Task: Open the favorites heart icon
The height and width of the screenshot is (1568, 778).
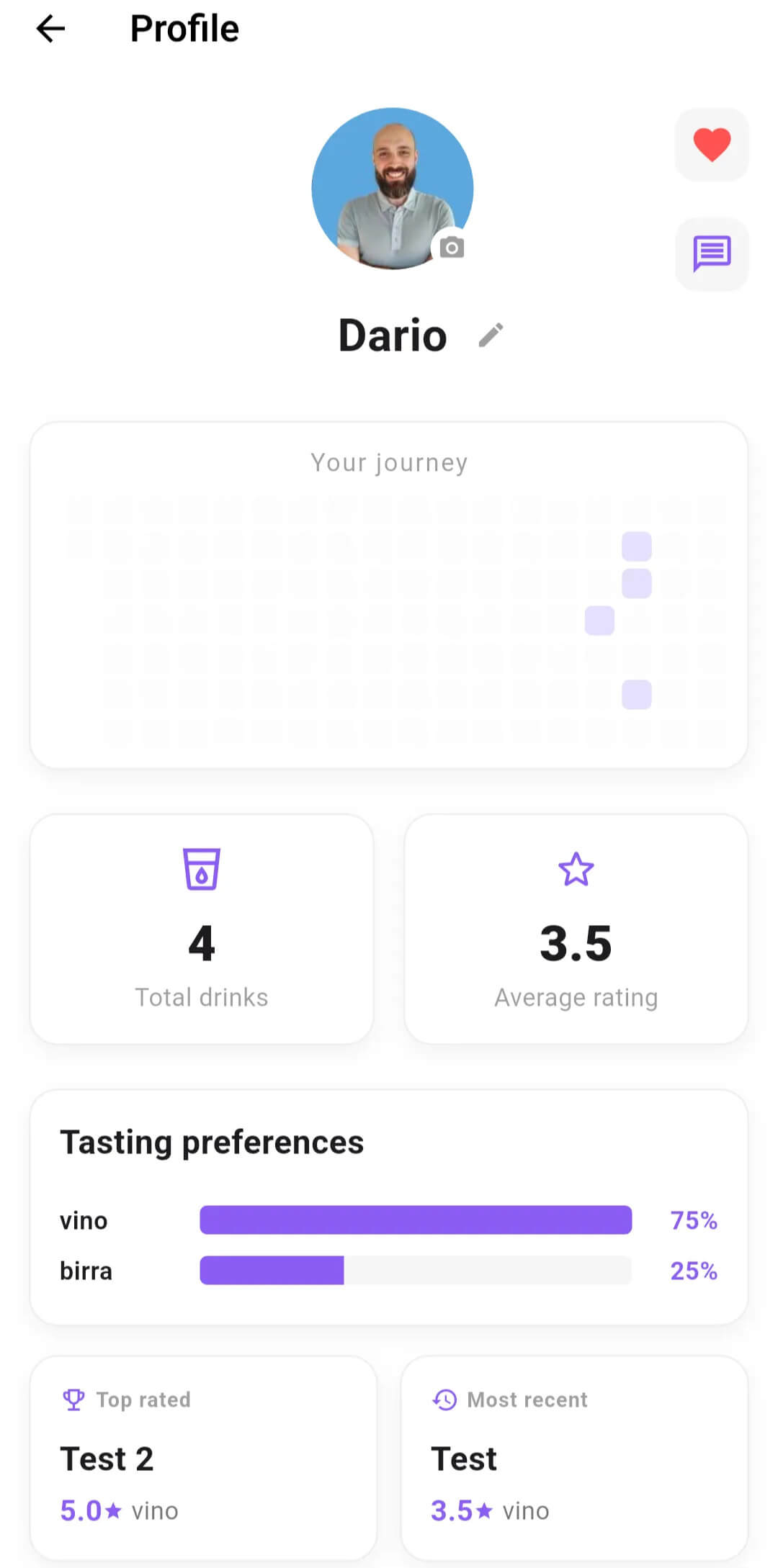Action: tap(710, 145)
